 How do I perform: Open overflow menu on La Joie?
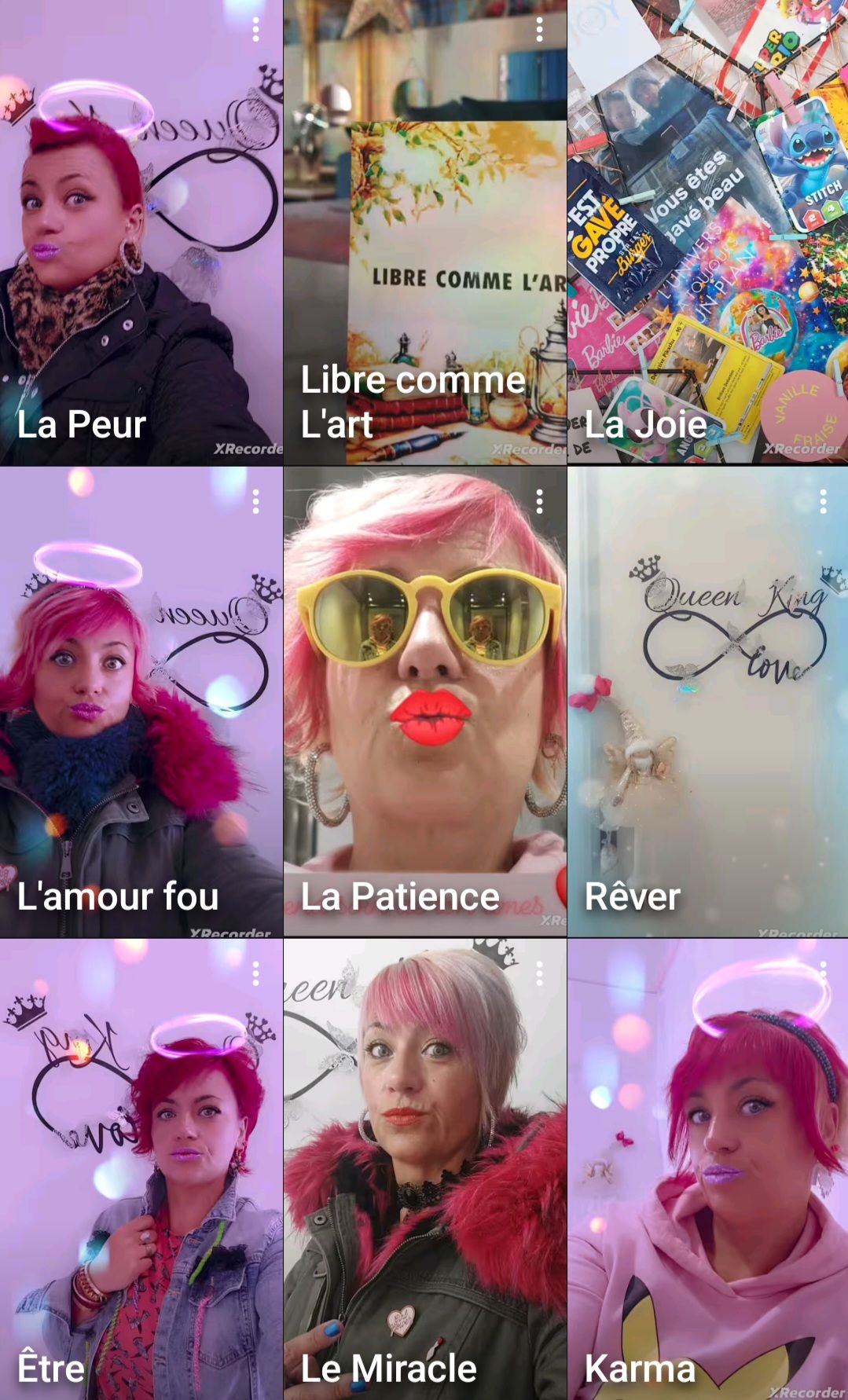pyautogui.click(x=823, y=30)
